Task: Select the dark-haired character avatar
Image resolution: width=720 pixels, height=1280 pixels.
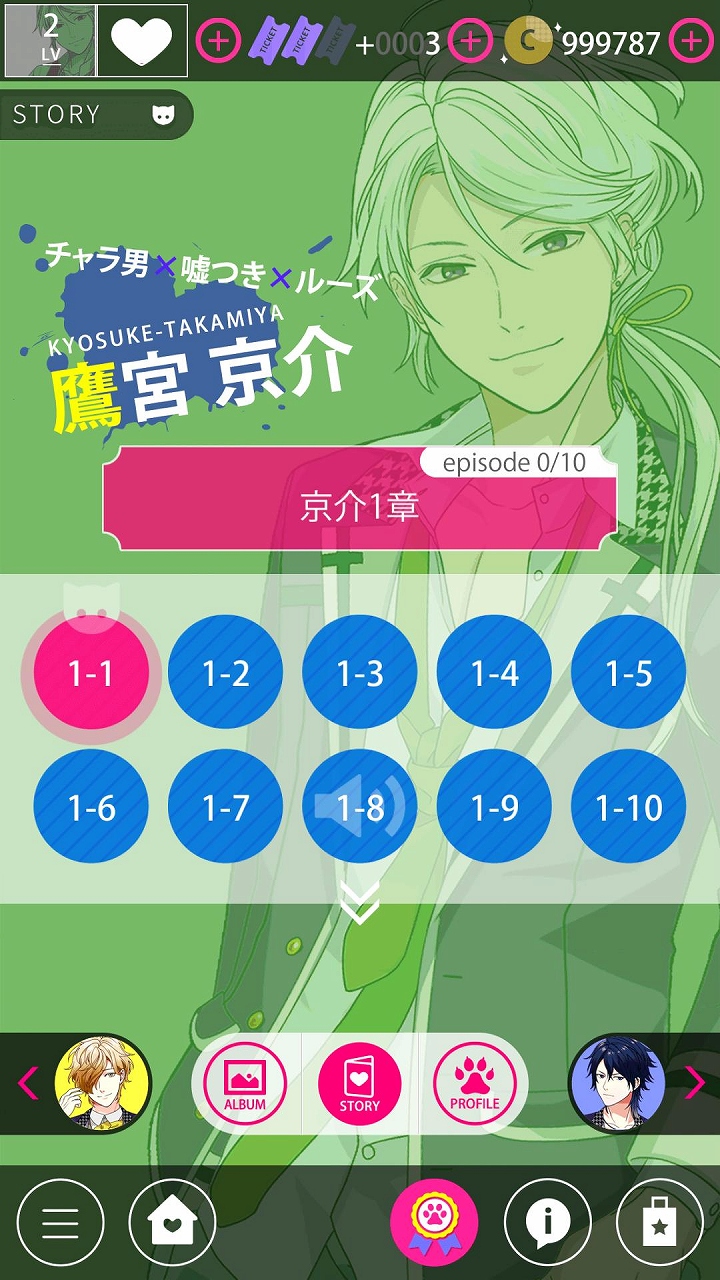Action: [616, 1084]
